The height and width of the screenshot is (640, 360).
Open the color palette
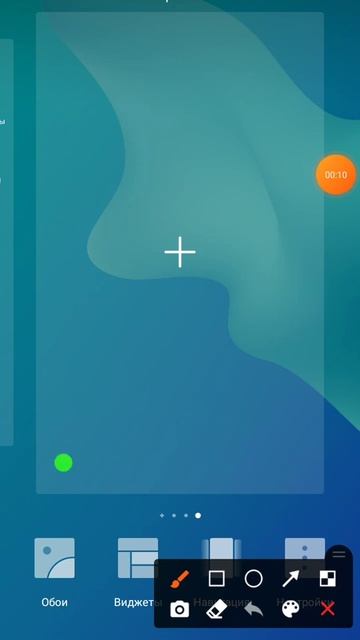291,609
